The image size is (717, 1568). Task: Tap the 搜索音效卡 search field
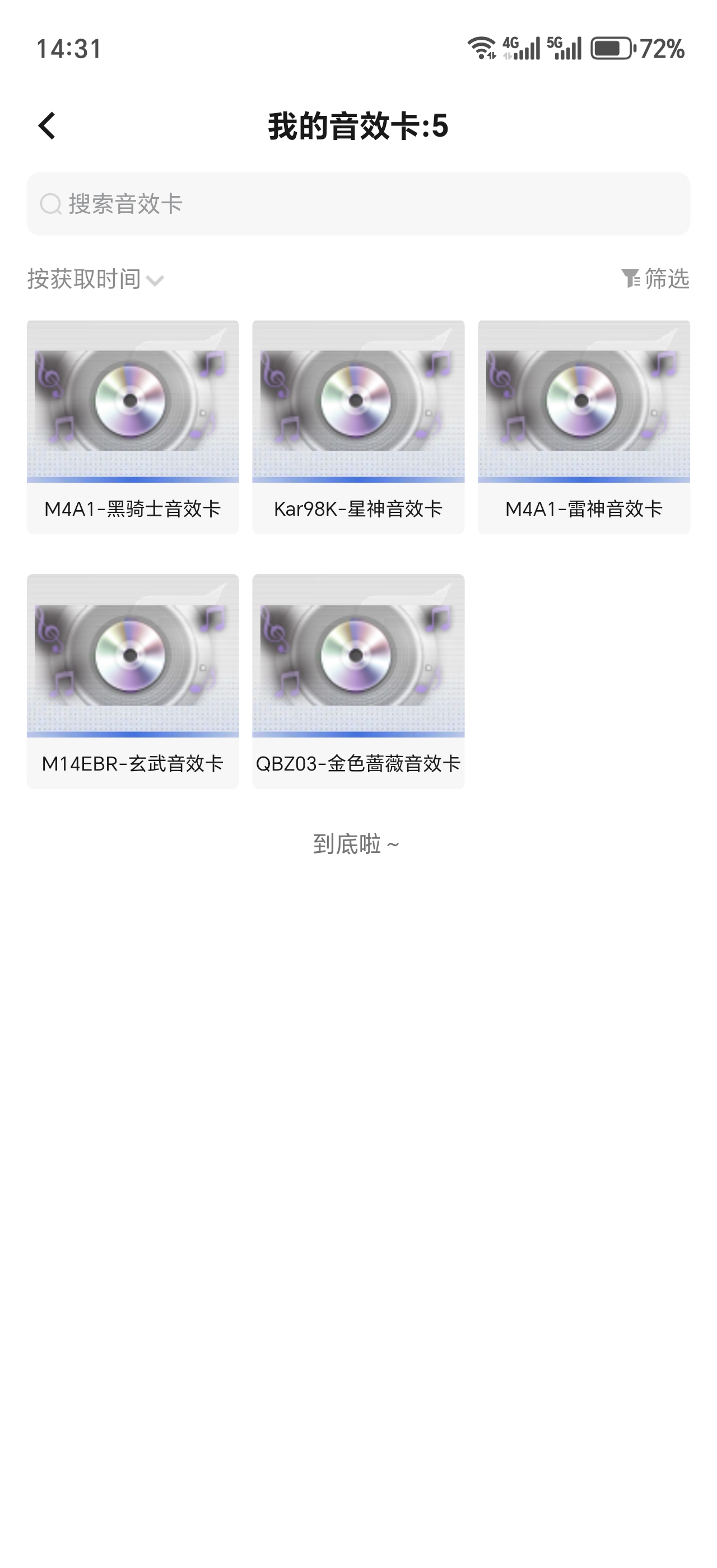point(358,204)
